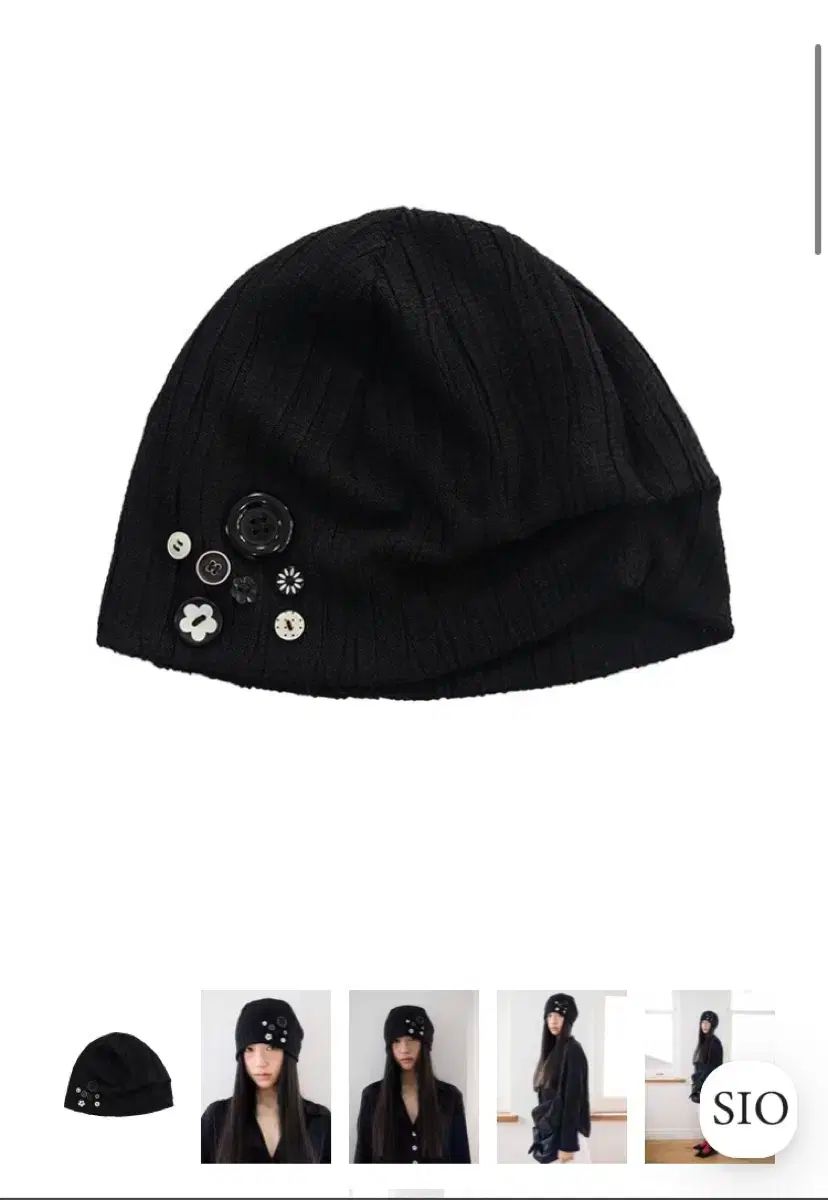The width and height of the screenshot is (828, 1200).
Task: View the close-up model thumbnail with open collar
Action: point(266,1076)
